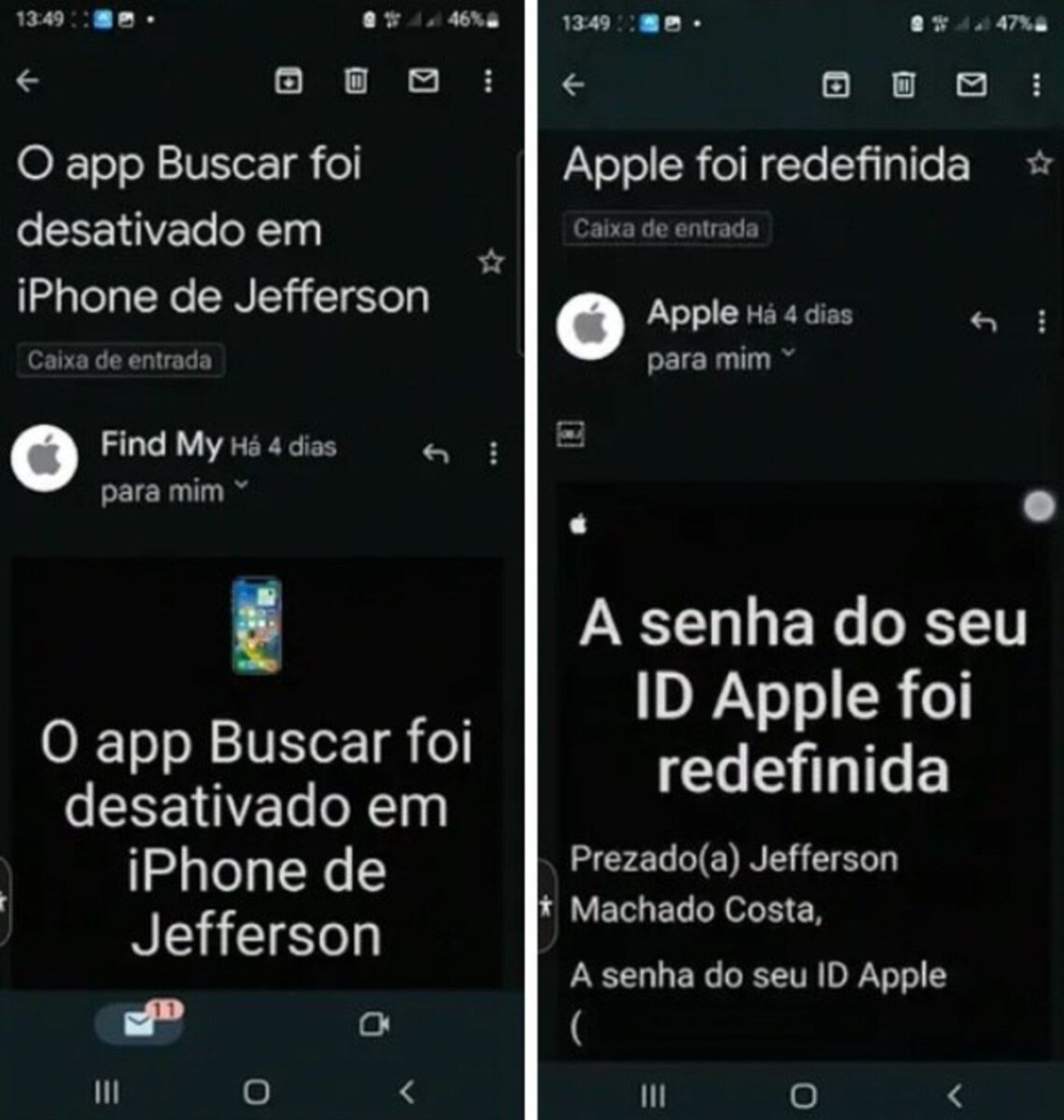Star the 'O app Buscar foi desativado' email
The width and height of the screenshot is (1064, 1120).
point(490,262)
